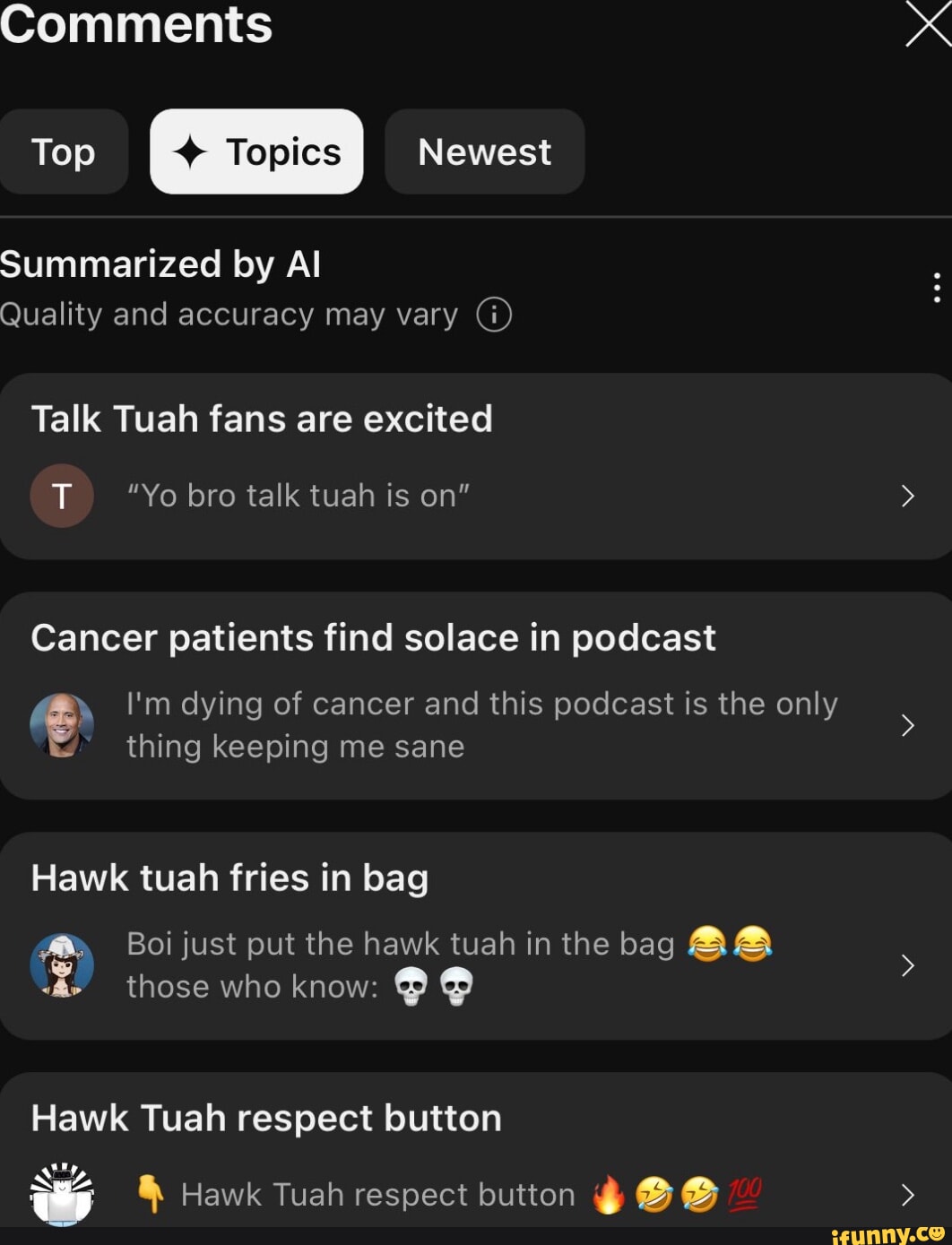Select the T avatar in Talk Tuah topic

pos(62,495)
